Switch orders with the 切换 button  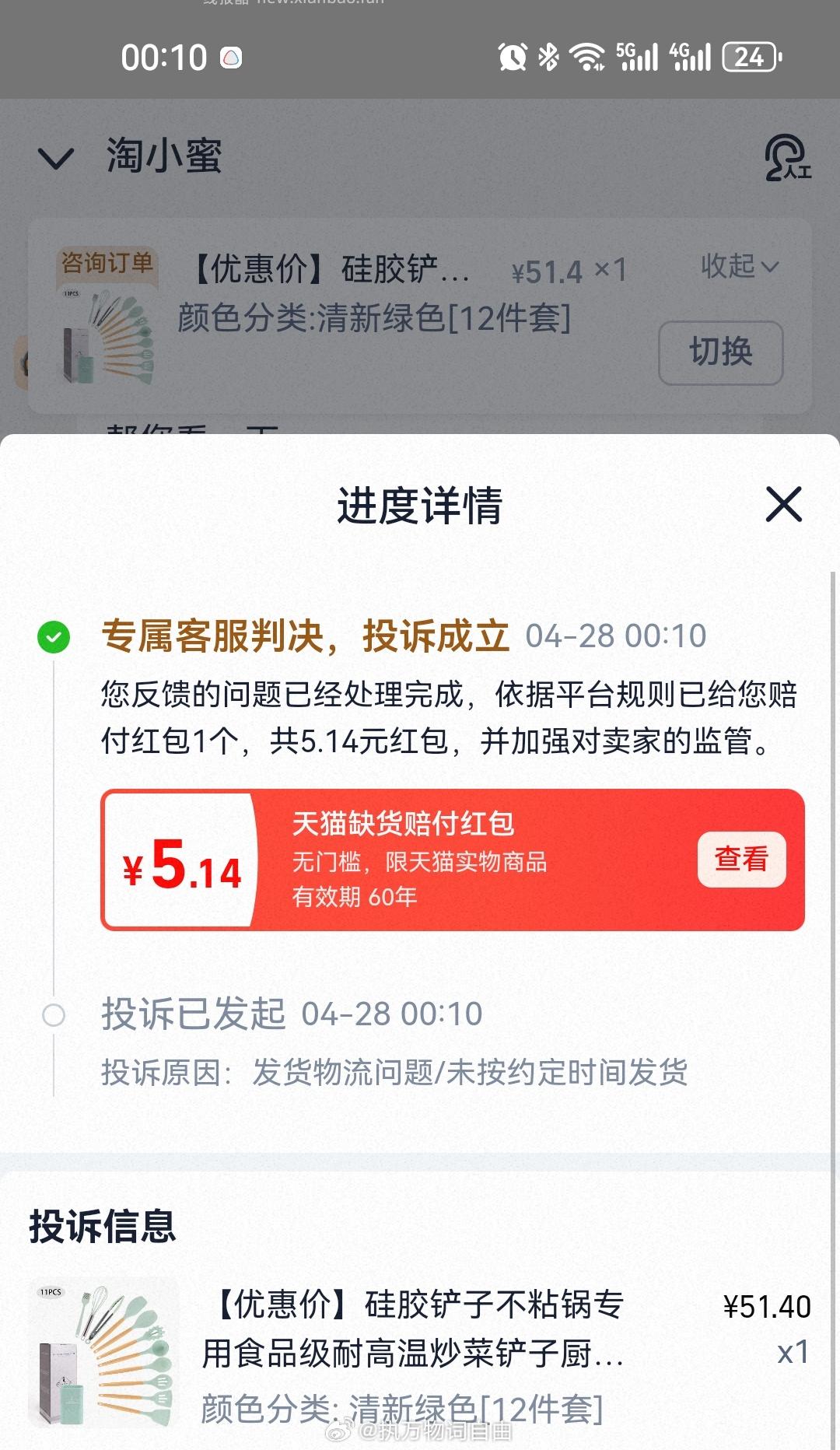[720, 353]
